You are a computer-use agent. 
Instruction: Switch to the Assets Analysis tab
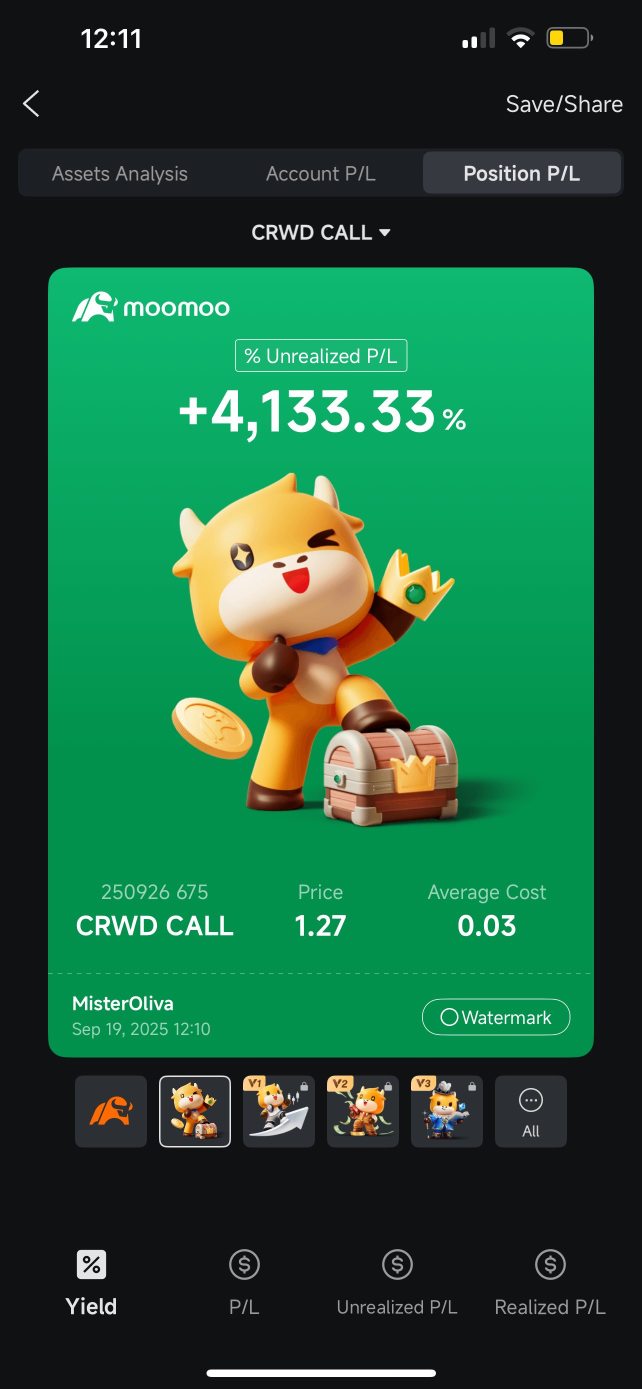[120, 174]
